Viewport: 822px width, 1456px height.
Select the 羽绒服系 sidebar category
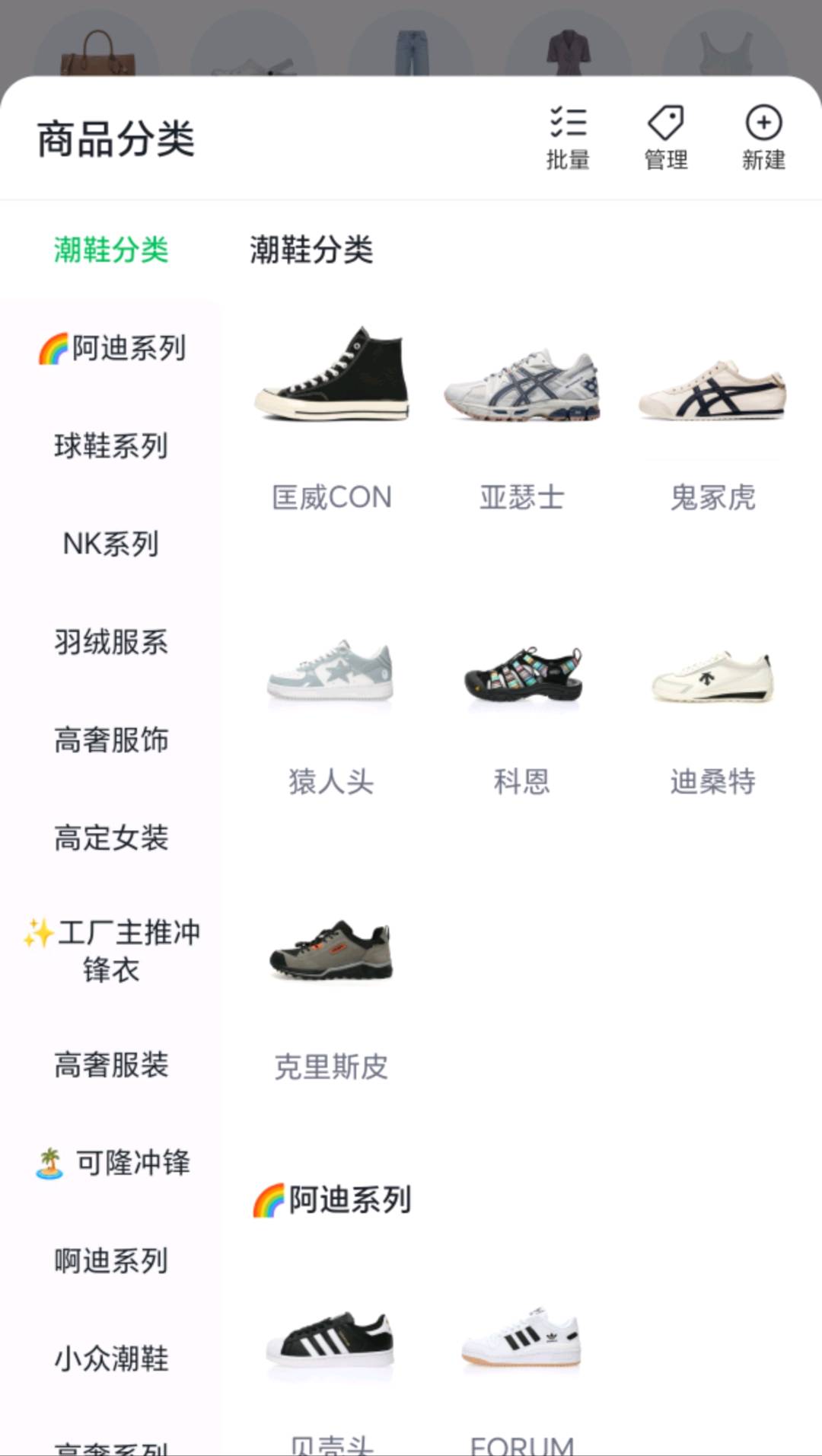pos(111,643)
